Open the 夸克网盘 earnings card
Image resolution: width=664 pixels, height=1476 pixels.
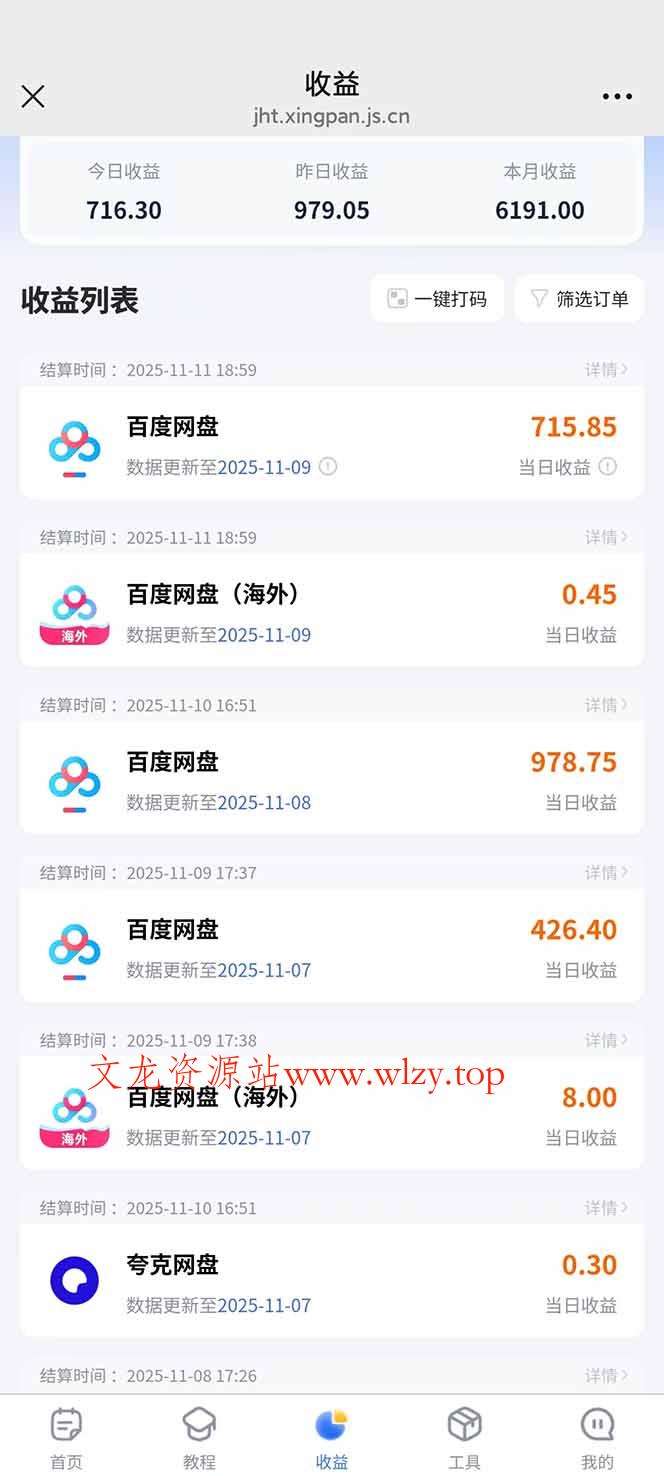(x=332, y=1282)
